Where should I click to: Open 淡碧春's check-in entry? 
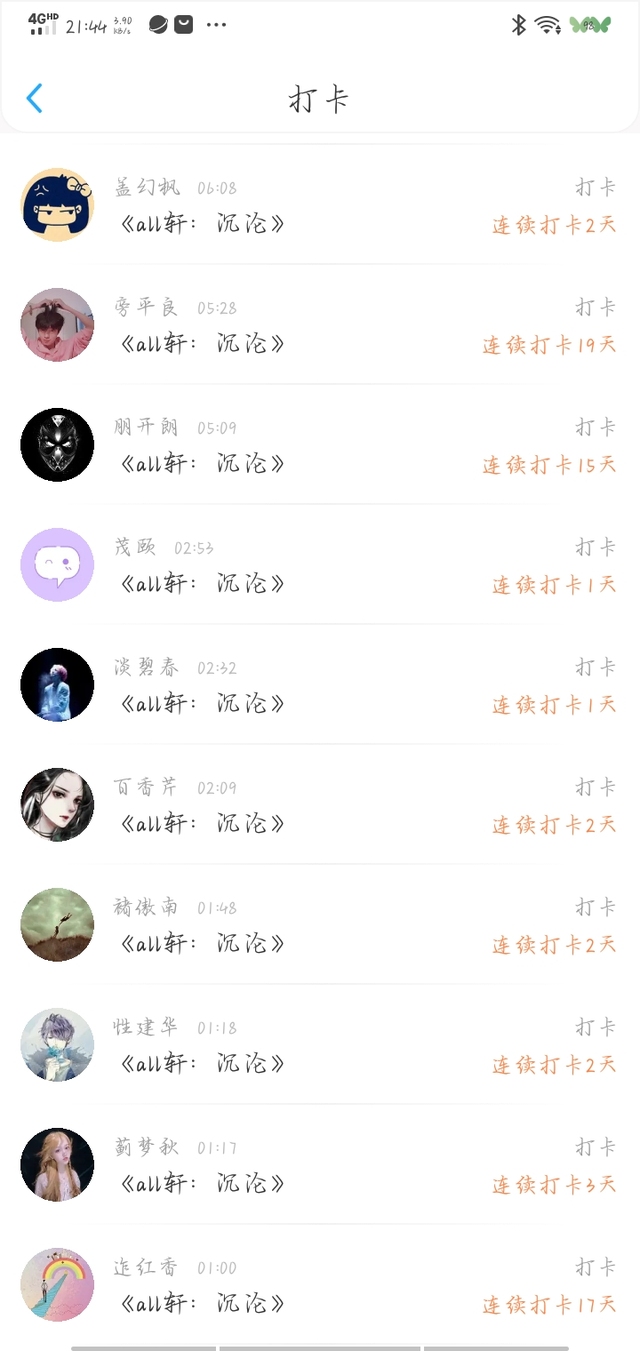coord(320,686)
